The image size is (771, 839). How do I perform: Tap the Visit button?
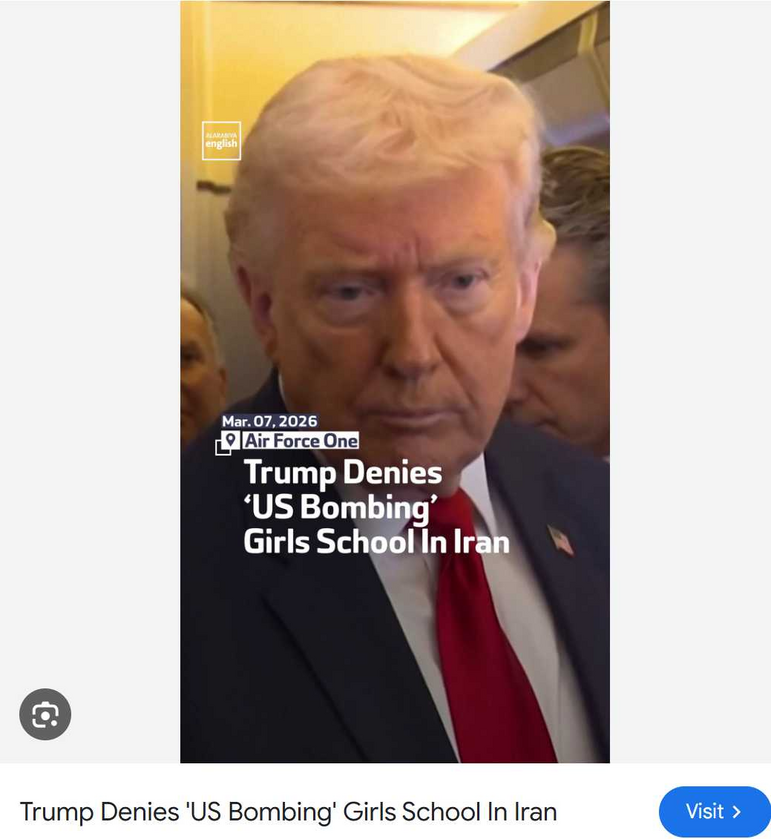point(713,811)
